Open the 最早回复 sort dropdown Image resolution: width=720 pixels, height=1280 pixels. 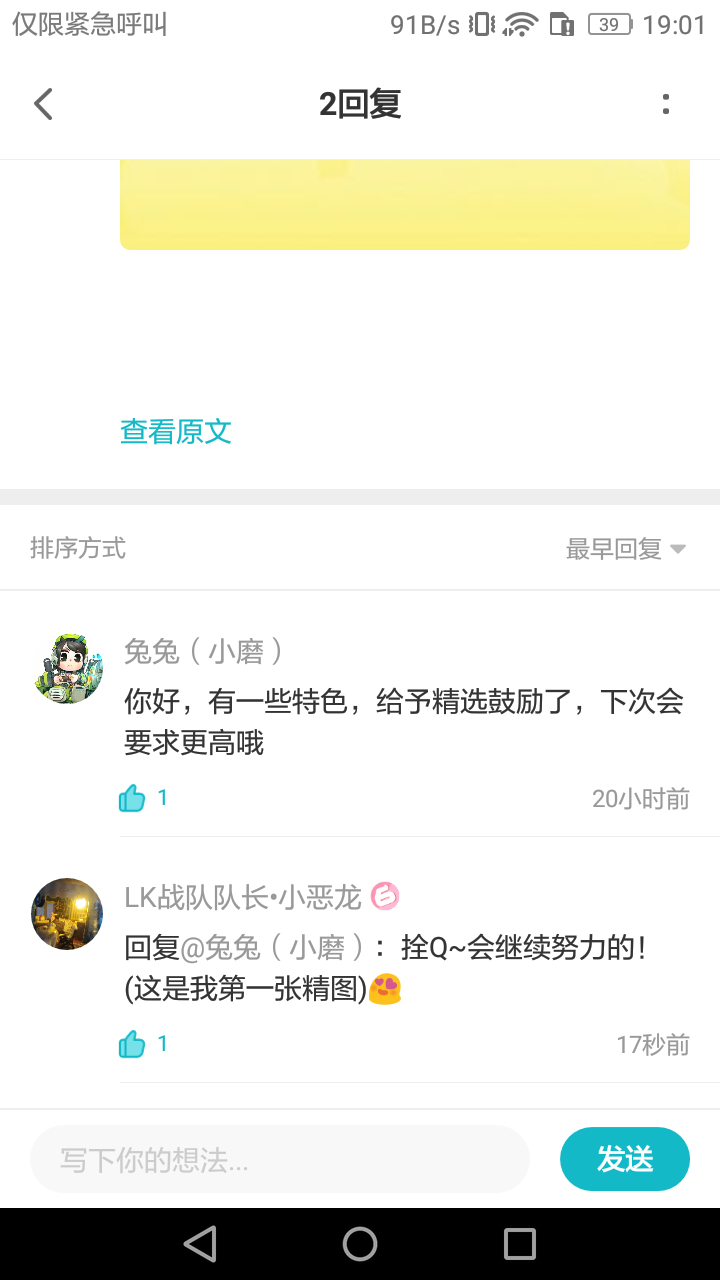point(625,549)
